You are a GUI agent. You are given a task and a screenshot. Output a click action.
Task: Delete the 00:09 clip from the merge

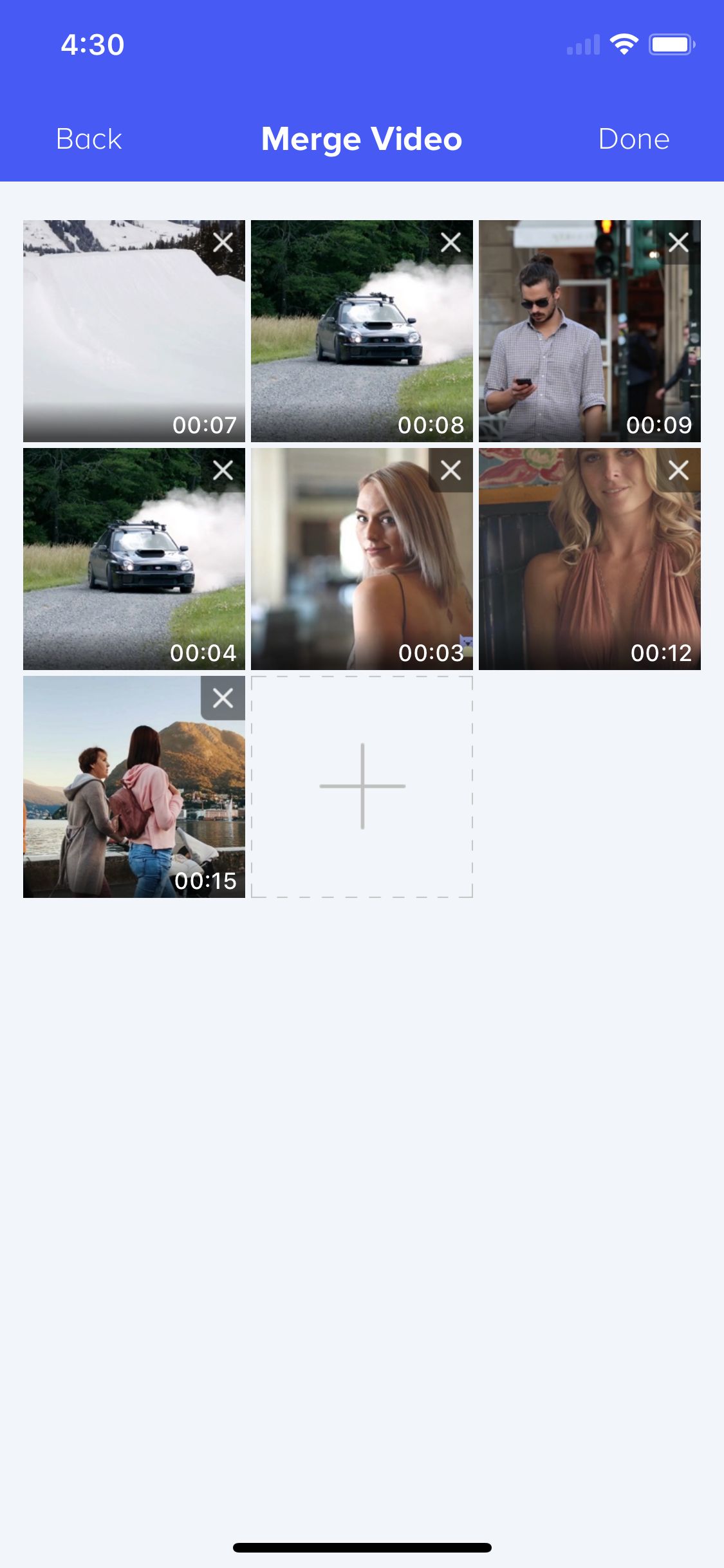point(678,243)
